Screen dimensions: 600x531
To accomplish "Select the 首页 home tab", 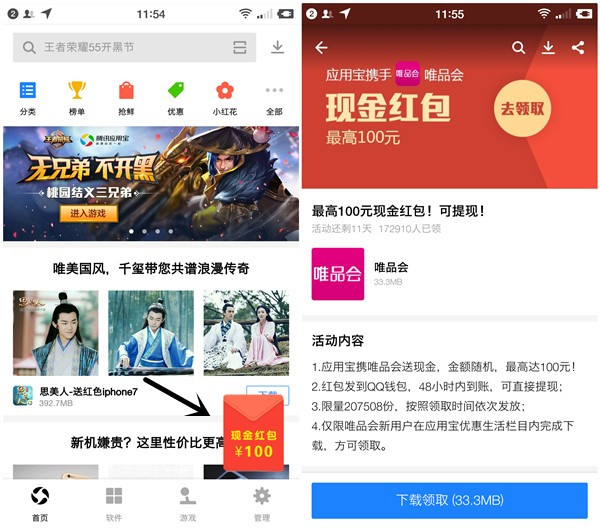I will [40, 504].
